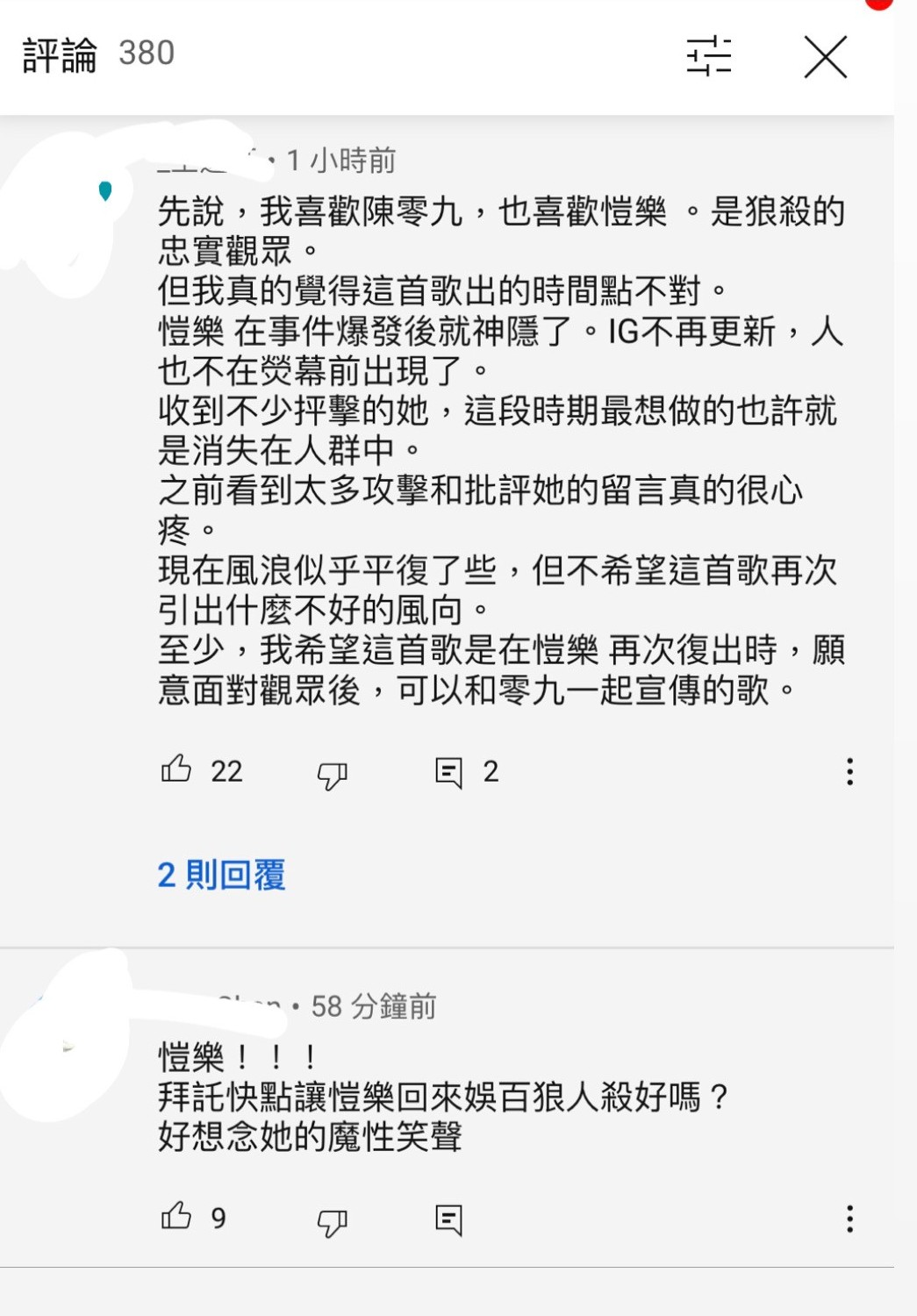Like the comment with 9 likes
Viewport: 917px width, 1316px height.
pyautogui.click(x=176, y=1217)
